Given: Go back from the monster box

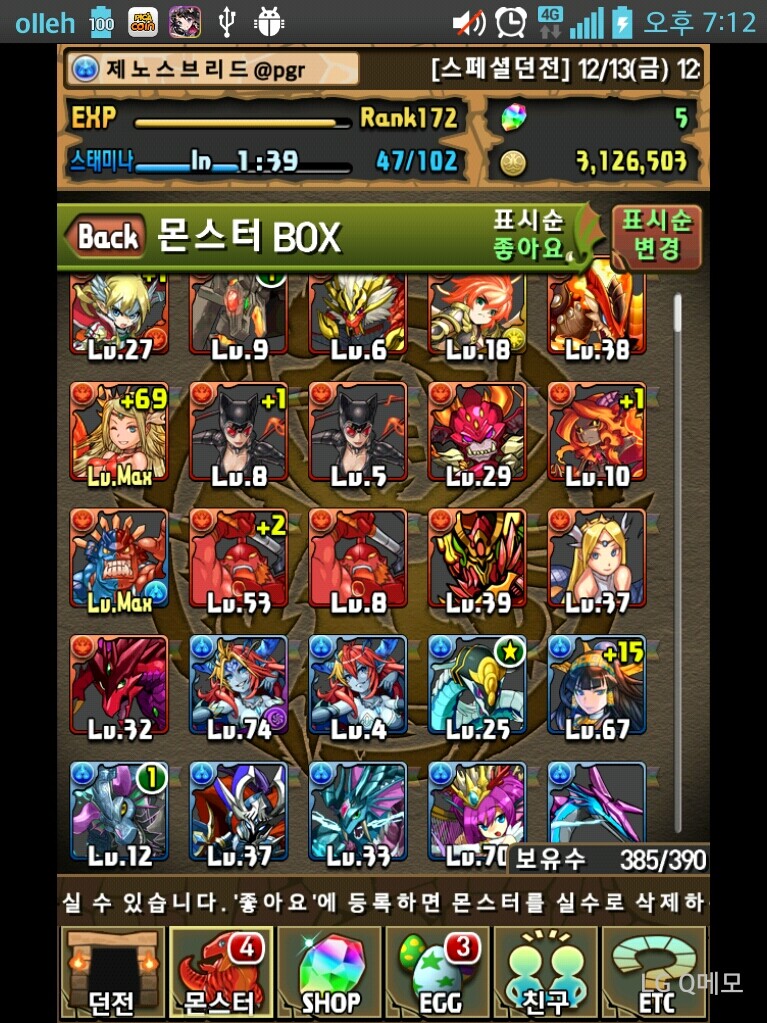Looking at the screenshot, I should point(106,237).
